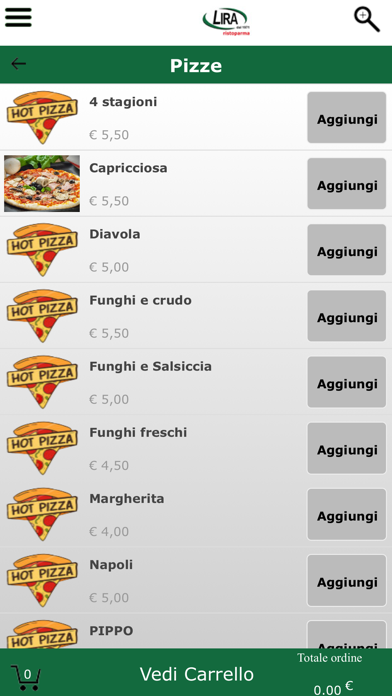Open the hamburger menu
Image resolution: width=392 pixels, height=696 pixels.
[18, 18]
